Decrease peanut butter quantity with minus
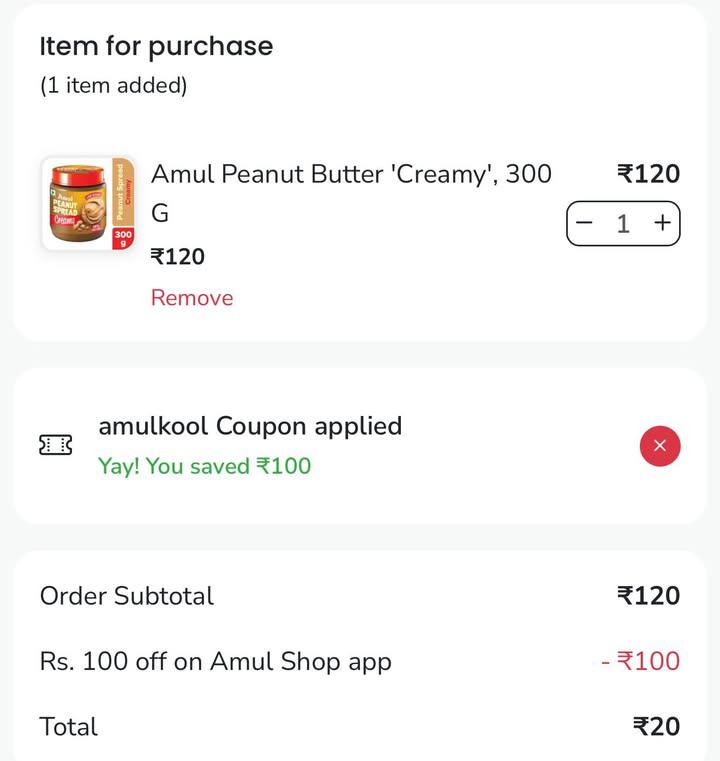This screenshot has width=720, height=761. [585, 223]
